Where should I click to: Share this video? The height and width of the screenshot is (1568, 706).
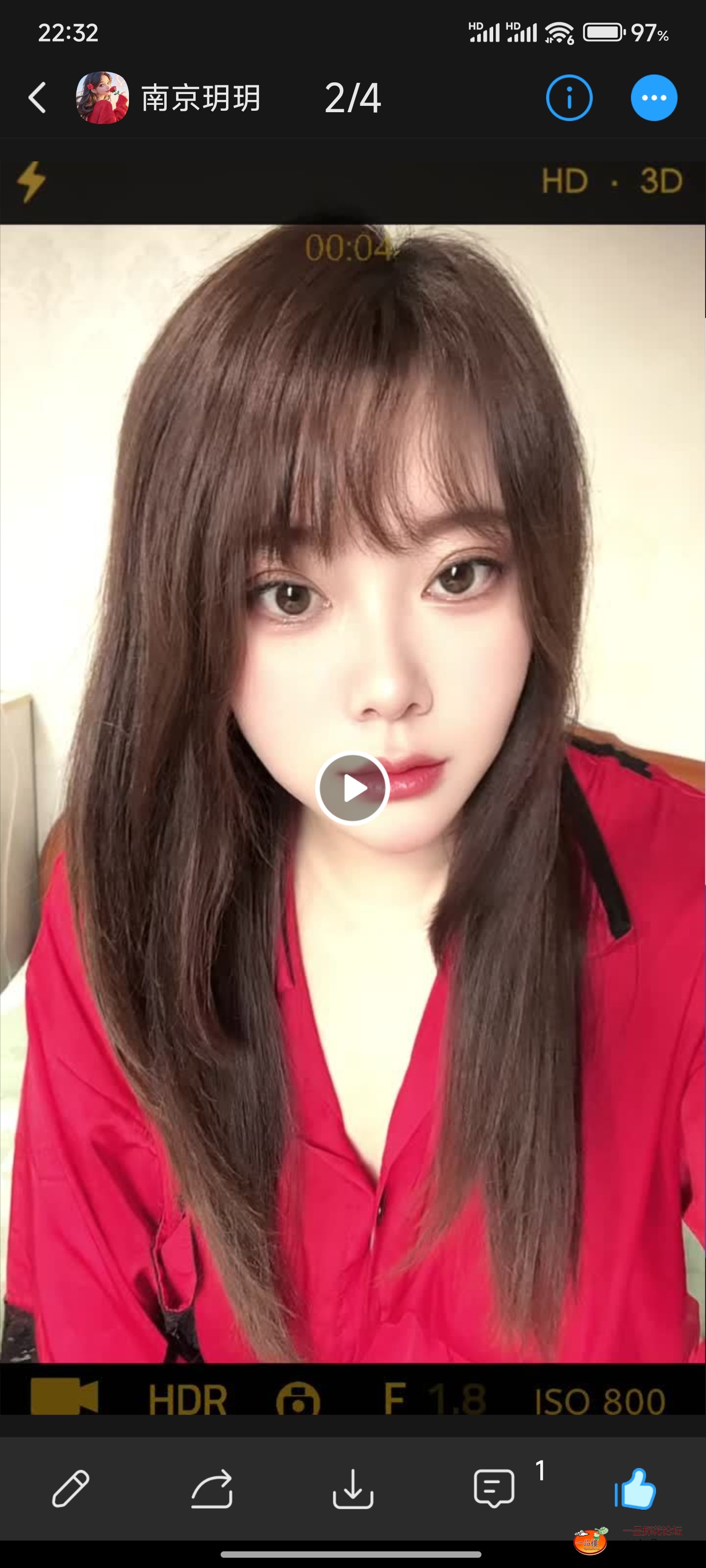pos(212,1489)
